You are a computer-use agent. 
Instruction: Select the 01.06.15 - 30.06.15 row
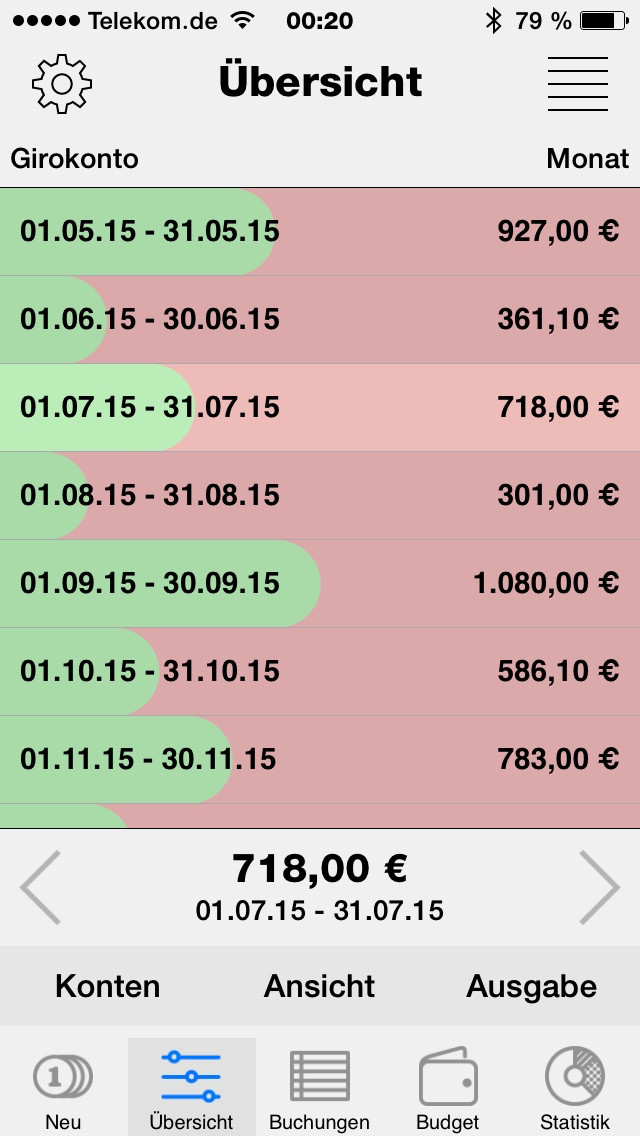pyautogui.click(x=320, y=320)
